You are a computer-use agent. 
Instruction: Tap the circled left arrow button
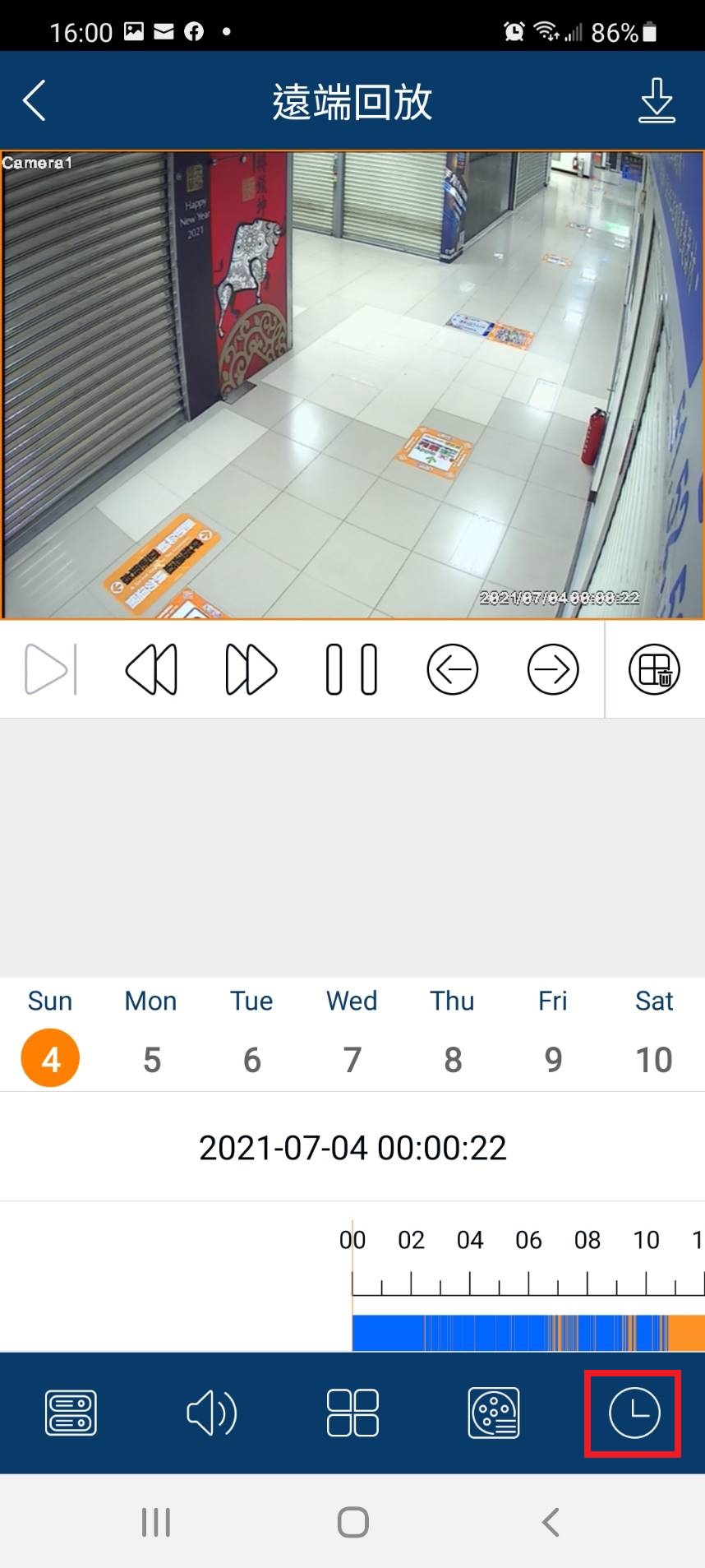(453, 669)
